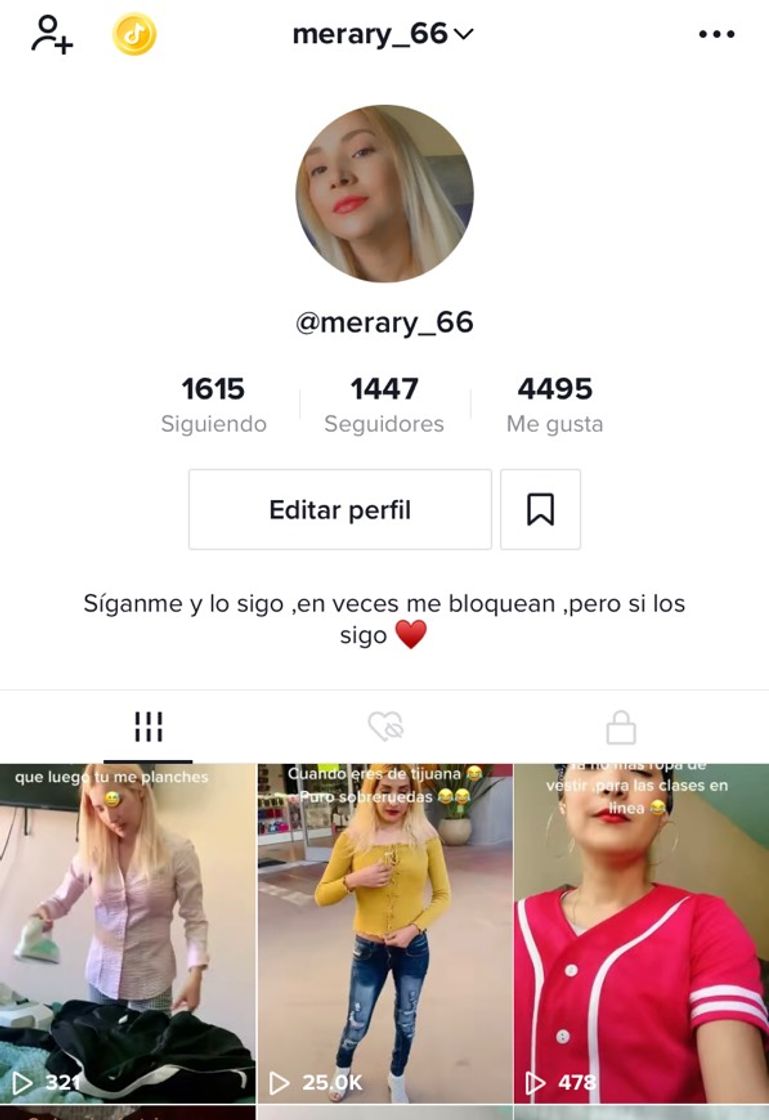Viewport: 769px width, 1120px height.
Task: View the 1447 Seguidores list
Action: pos(384,404)
